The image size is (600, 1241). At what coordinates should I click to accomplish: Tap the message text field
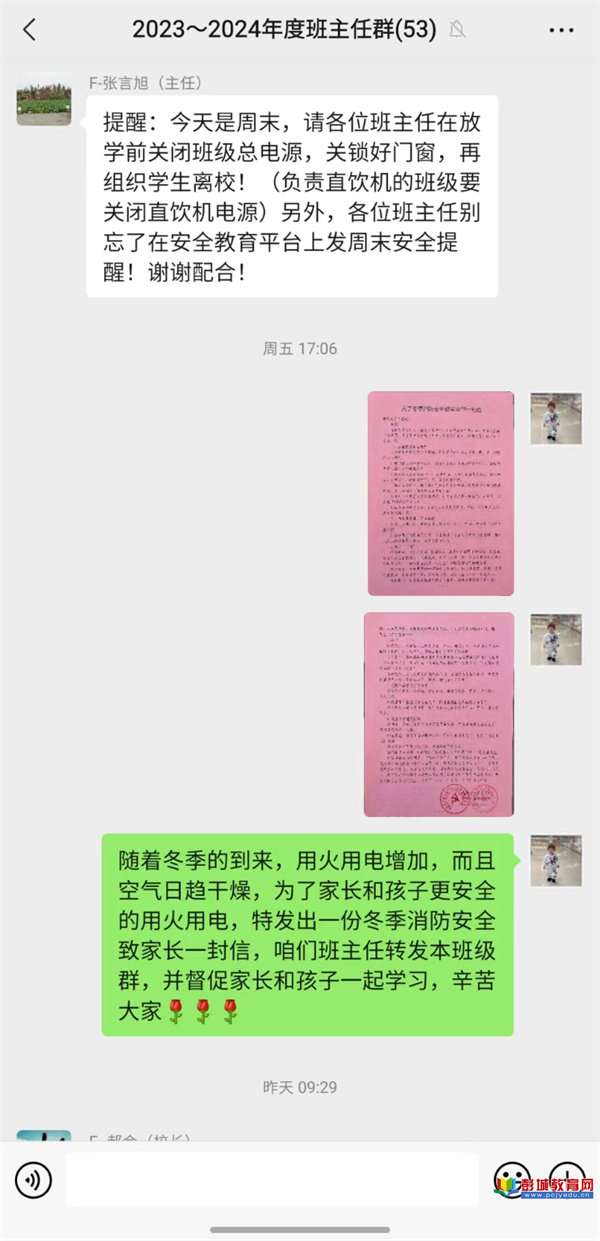[272, 1180]
